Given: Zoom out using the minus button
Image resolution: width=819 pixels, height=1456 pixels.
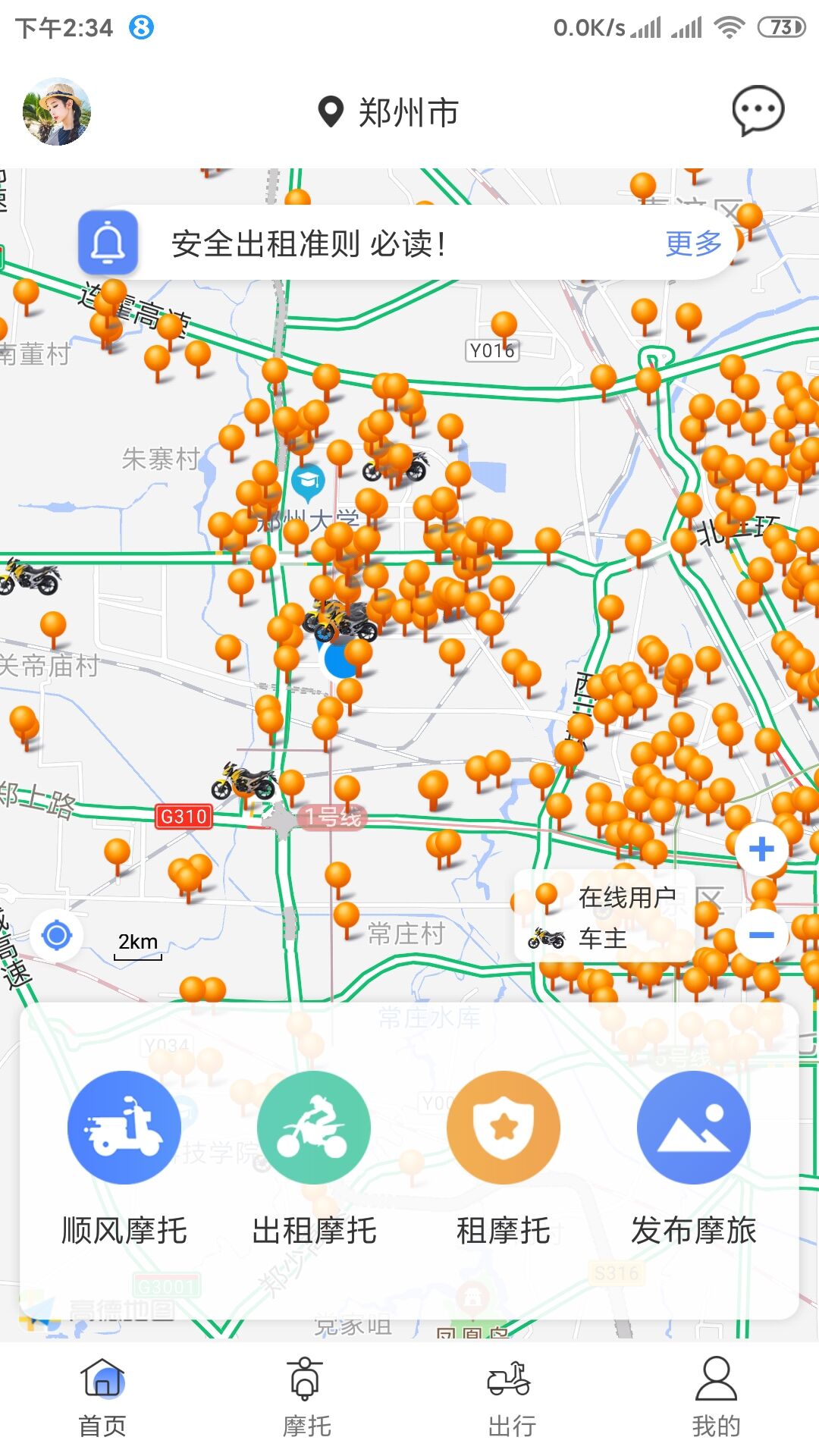Looking at the screenshot, I should point(761,935).
